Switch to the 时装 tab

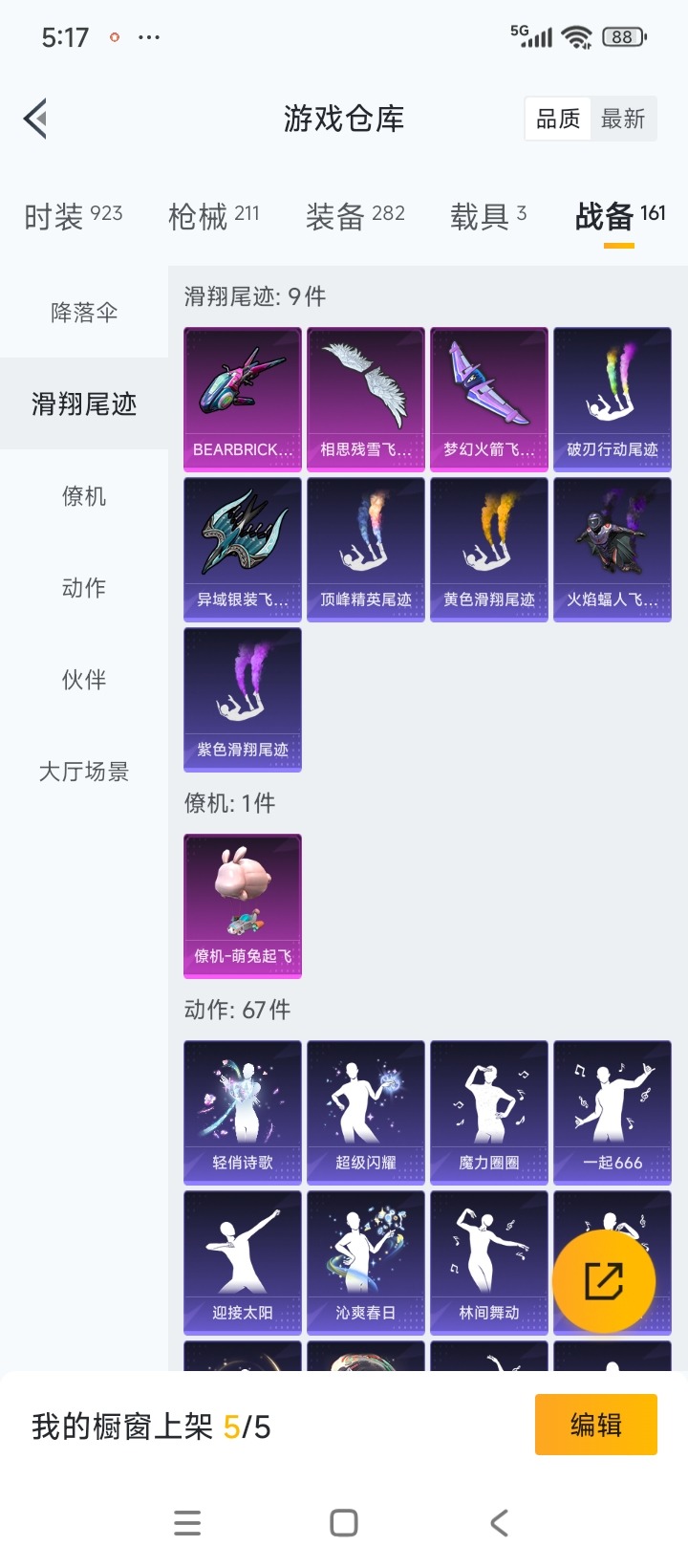point(74,216)
